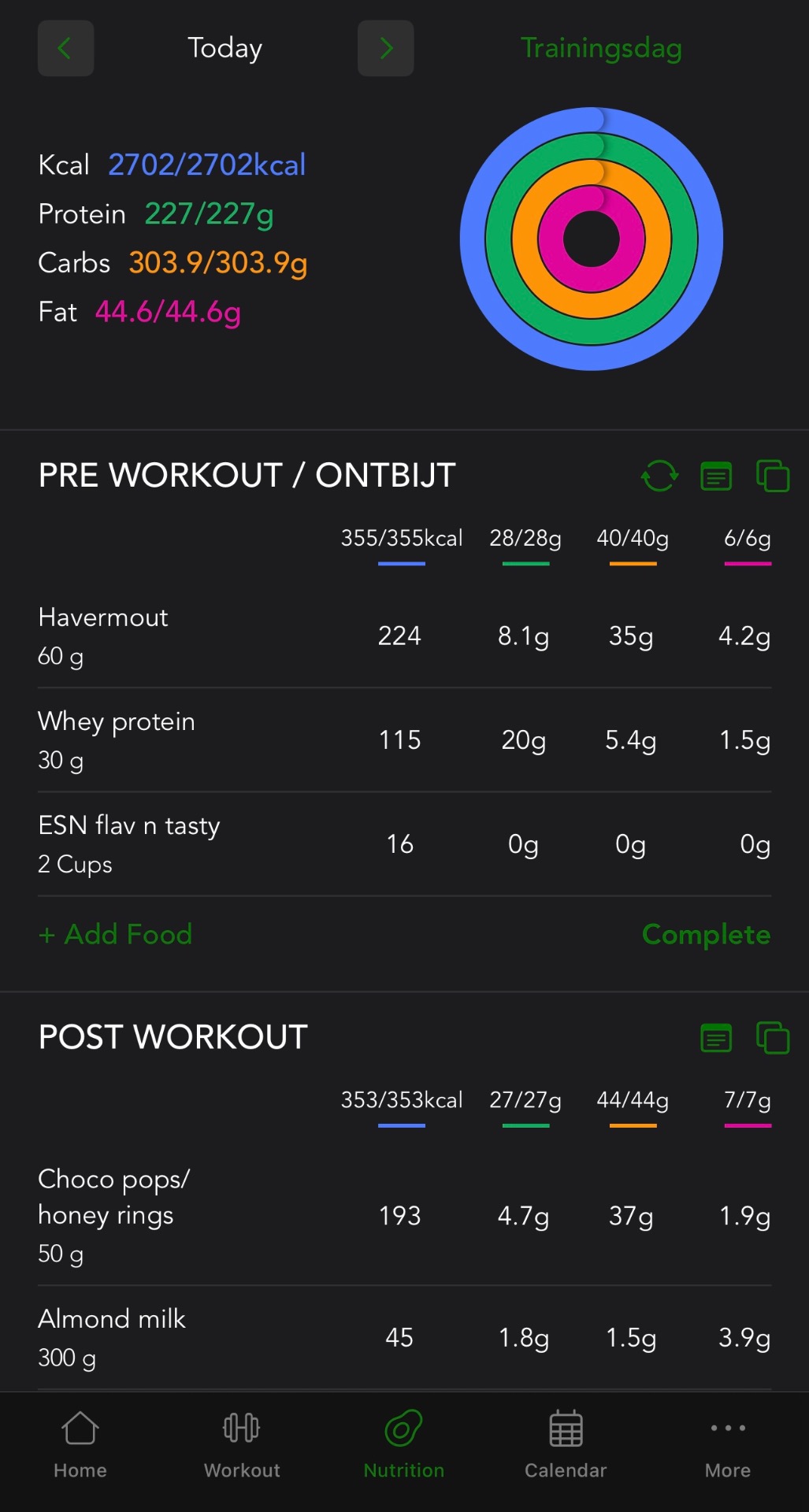Open the Choco pops/honey rings entry
This screenshot has width=809, height=1512.
[404, 1215]
